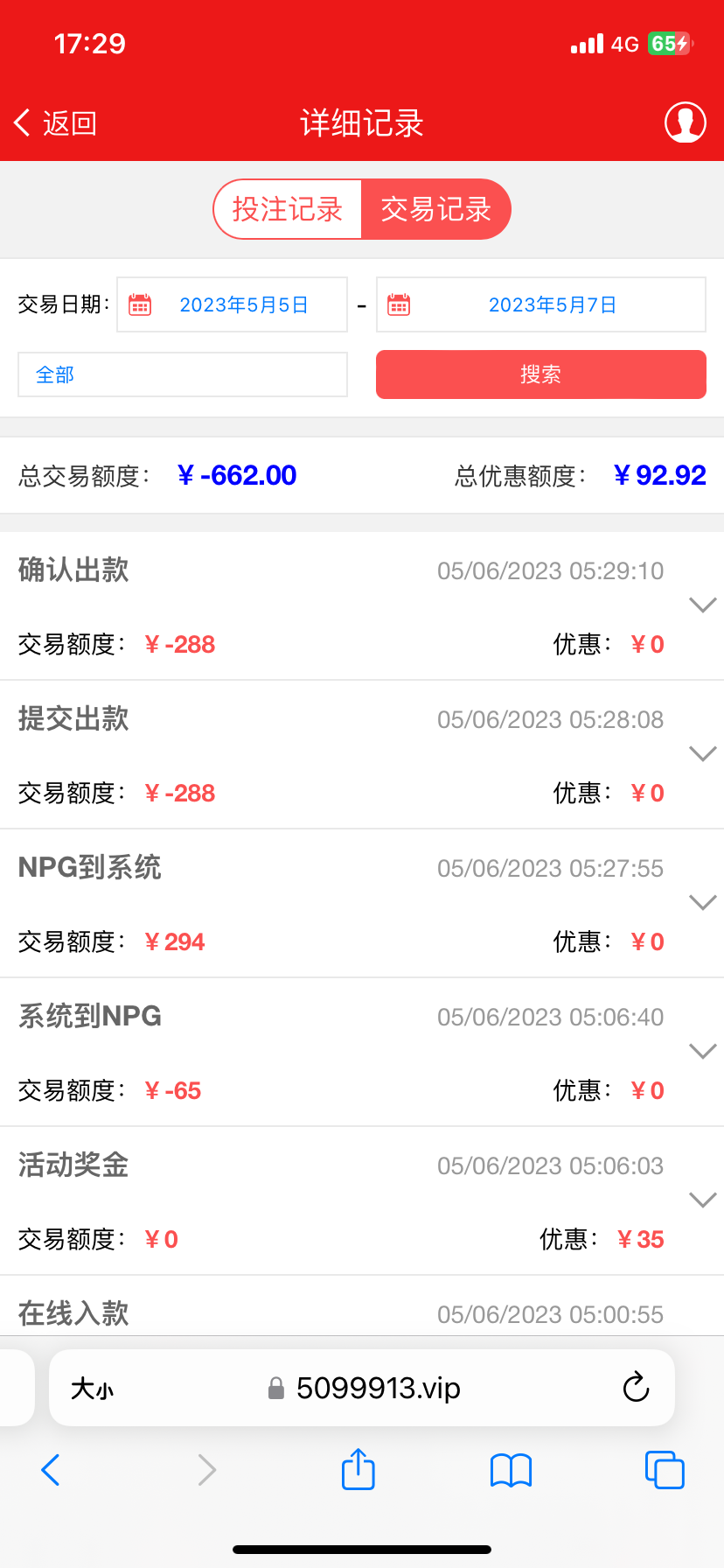This screenshot has width=724, height=1568.
Task: Tap the 搜索 search button
Action: (540, 374)
